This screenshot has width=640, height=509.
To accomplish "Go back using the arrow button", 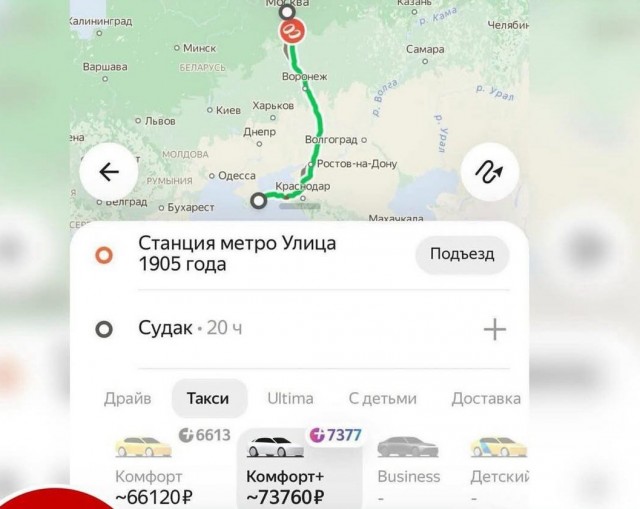I will click(x=108, y=172).
